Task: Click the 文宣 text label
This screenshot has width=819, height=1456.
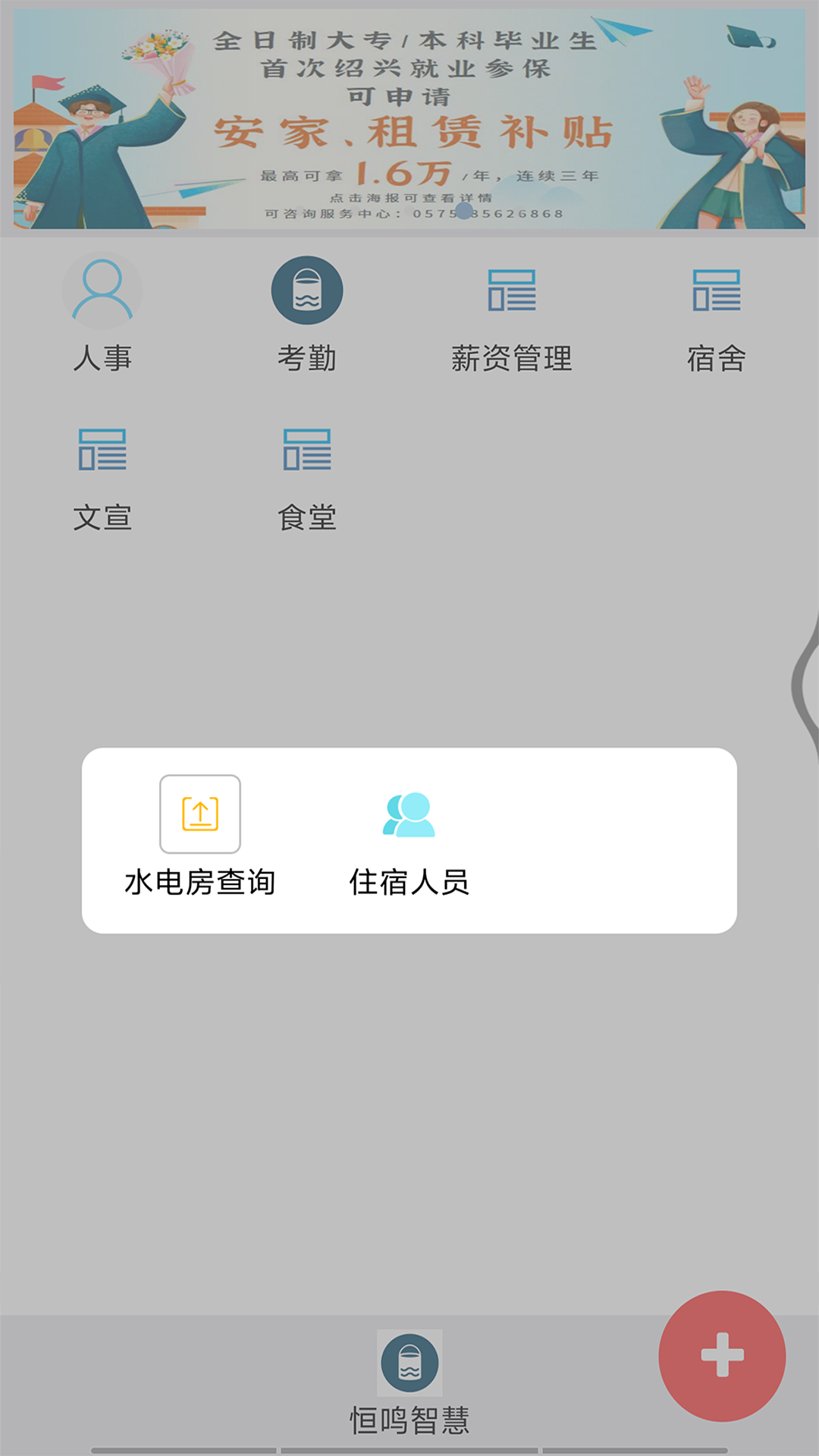Action: [x=102, y=518]
